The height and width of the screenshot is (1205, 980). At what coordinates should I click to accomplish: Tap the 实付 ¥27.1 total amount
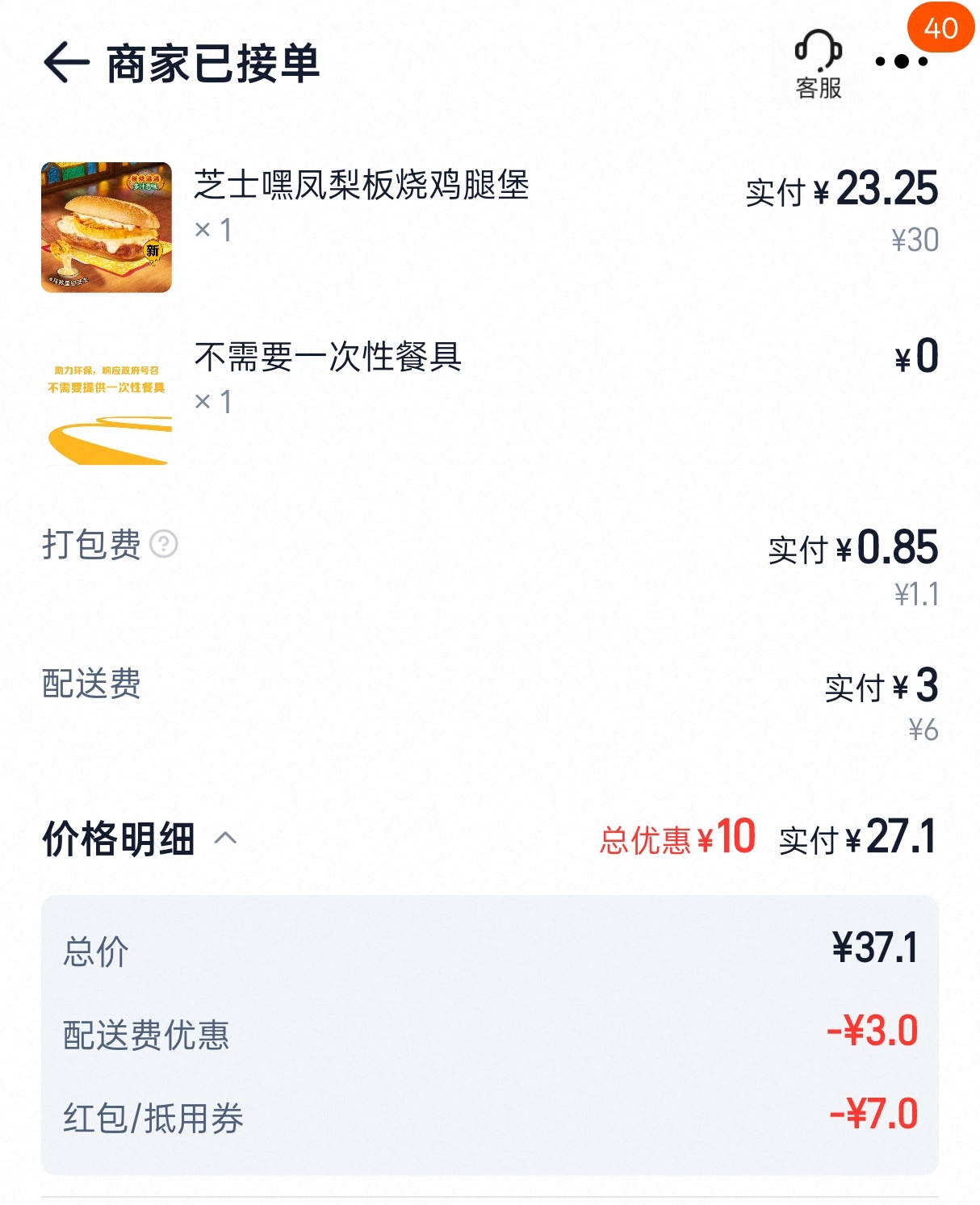pos(857,839)
